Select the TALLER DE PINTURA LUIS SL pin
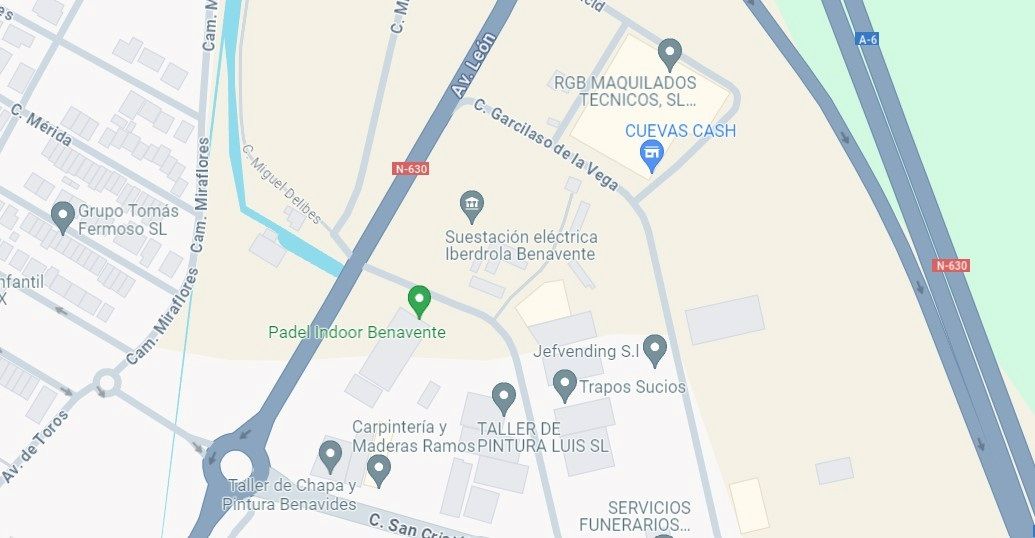This screenshot has width=1035, height=538. (504, 399)
